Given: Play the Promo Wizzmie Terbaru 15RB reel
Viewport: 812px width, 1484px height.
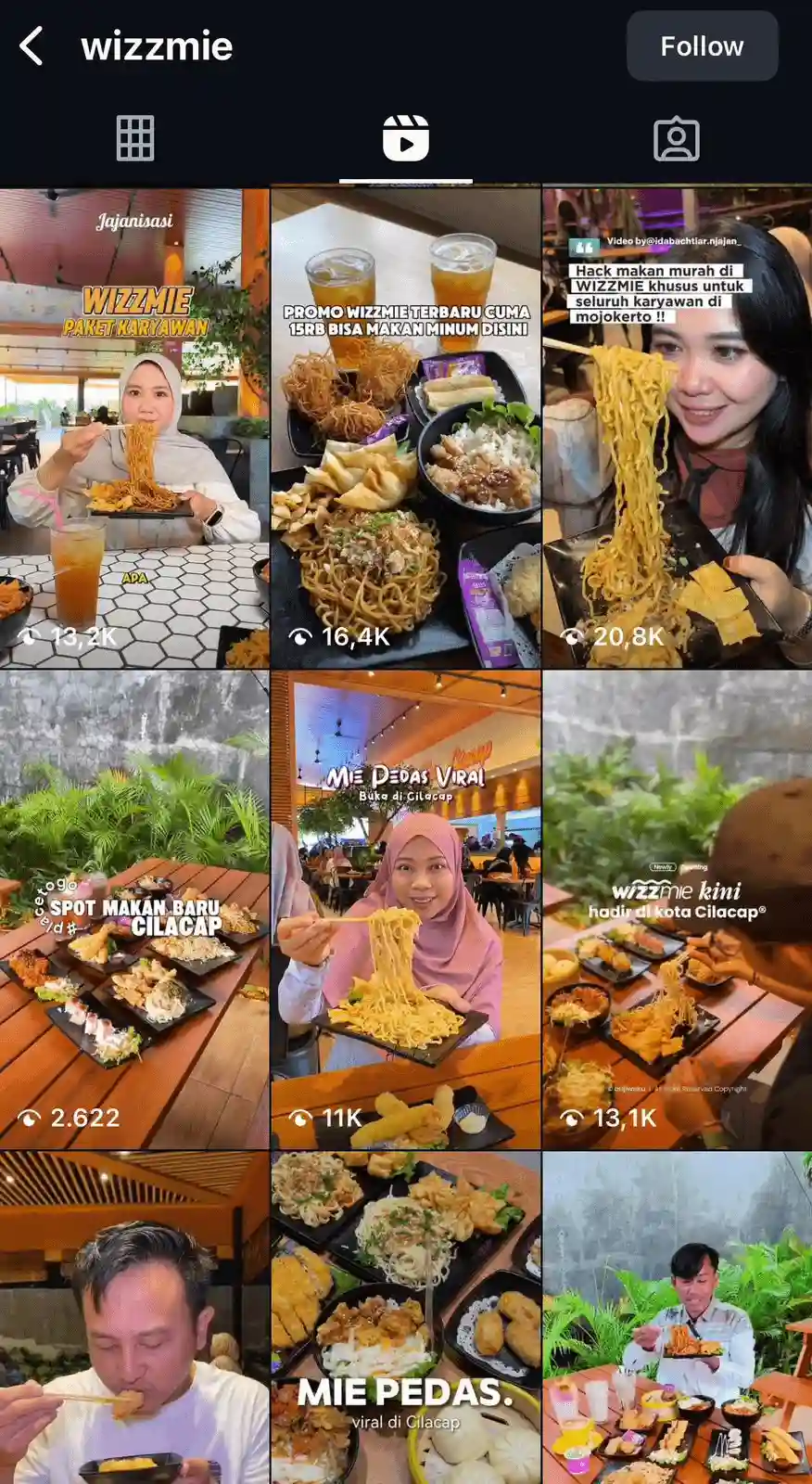Looking at the screenshot, I should 406,427.
